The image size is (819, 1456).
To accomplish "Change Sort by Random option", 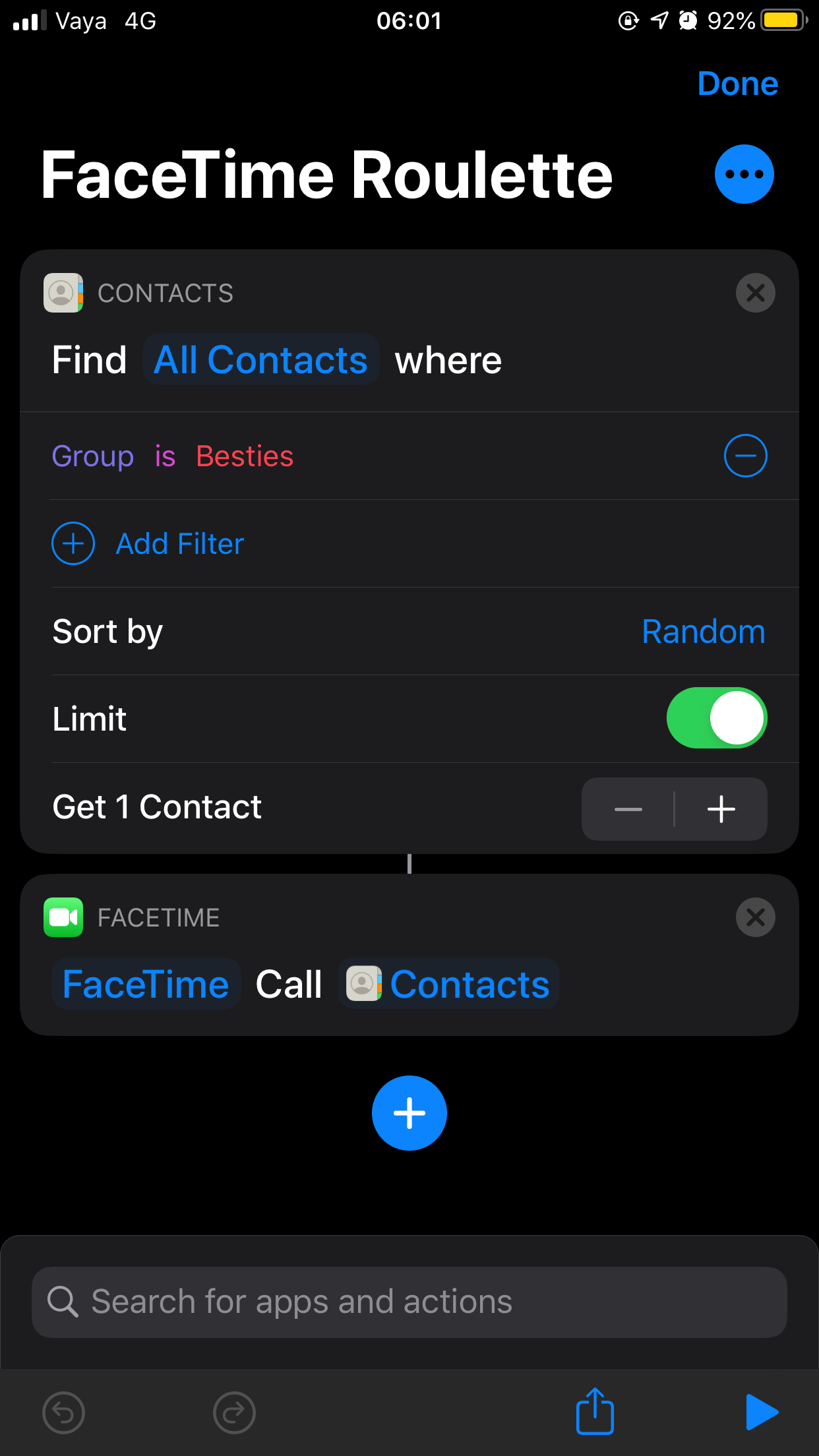I will tap(703, 632).
